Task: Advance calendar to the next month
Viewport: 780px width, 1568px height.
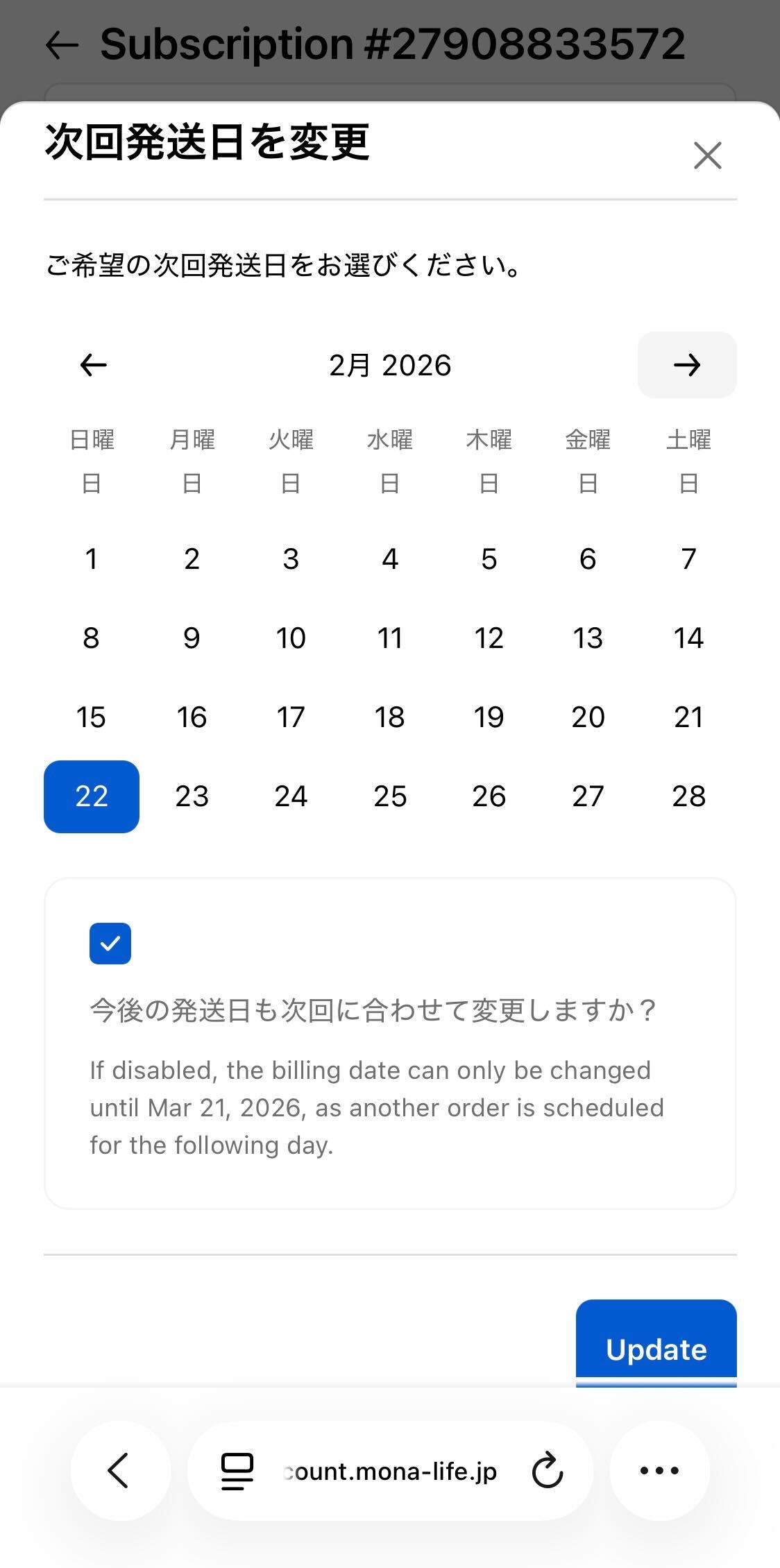Action: 686,365
